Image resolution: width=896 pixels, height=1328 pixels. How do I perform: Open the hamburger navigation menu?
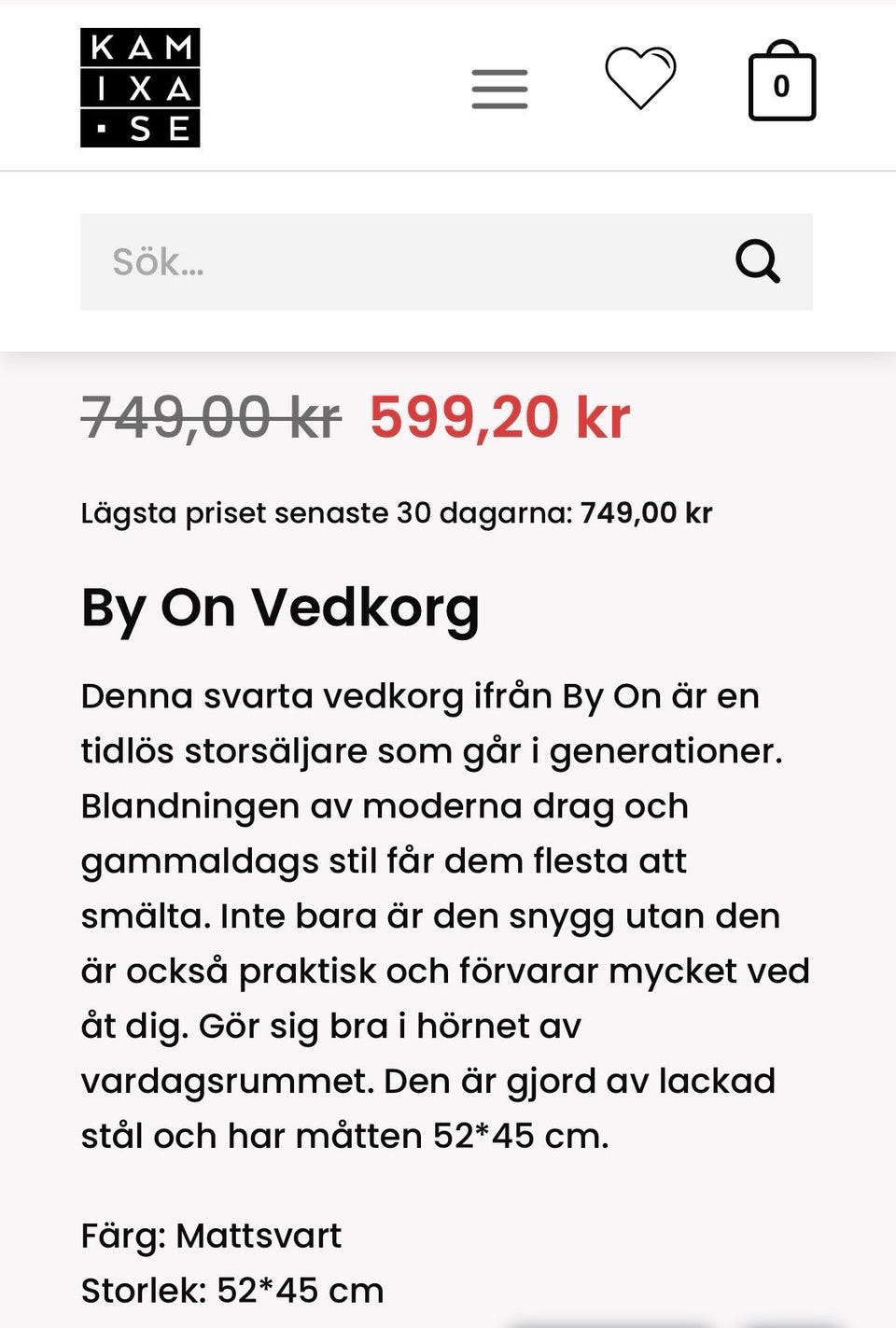(x=499, y=89)
